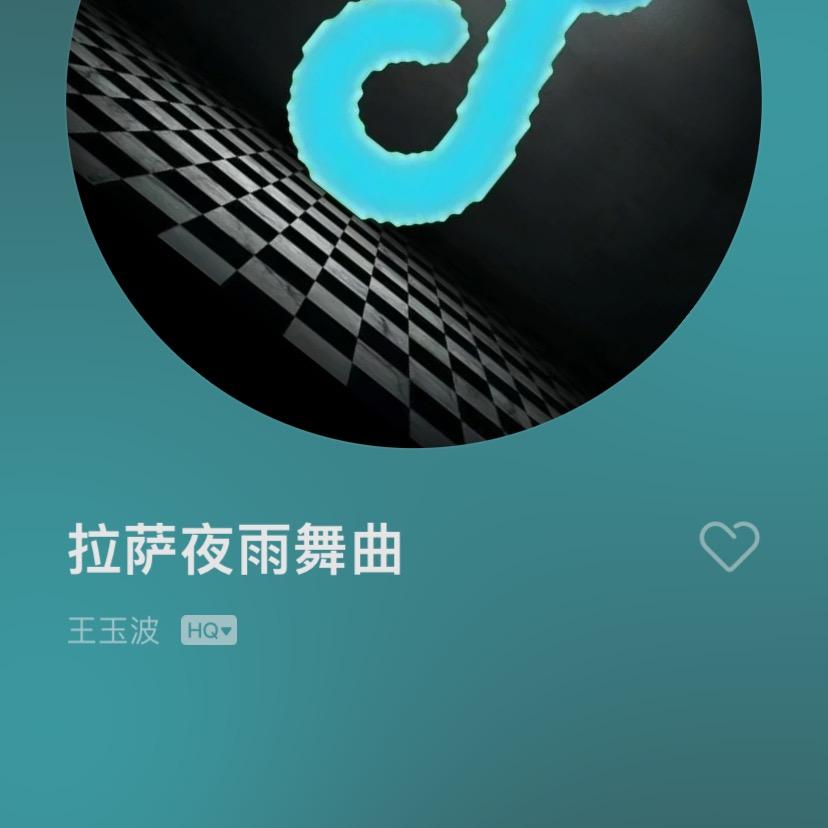Like the song 拉萨夜雨舞曲 with the heart
828x828 pixels.
click(729, 547)
